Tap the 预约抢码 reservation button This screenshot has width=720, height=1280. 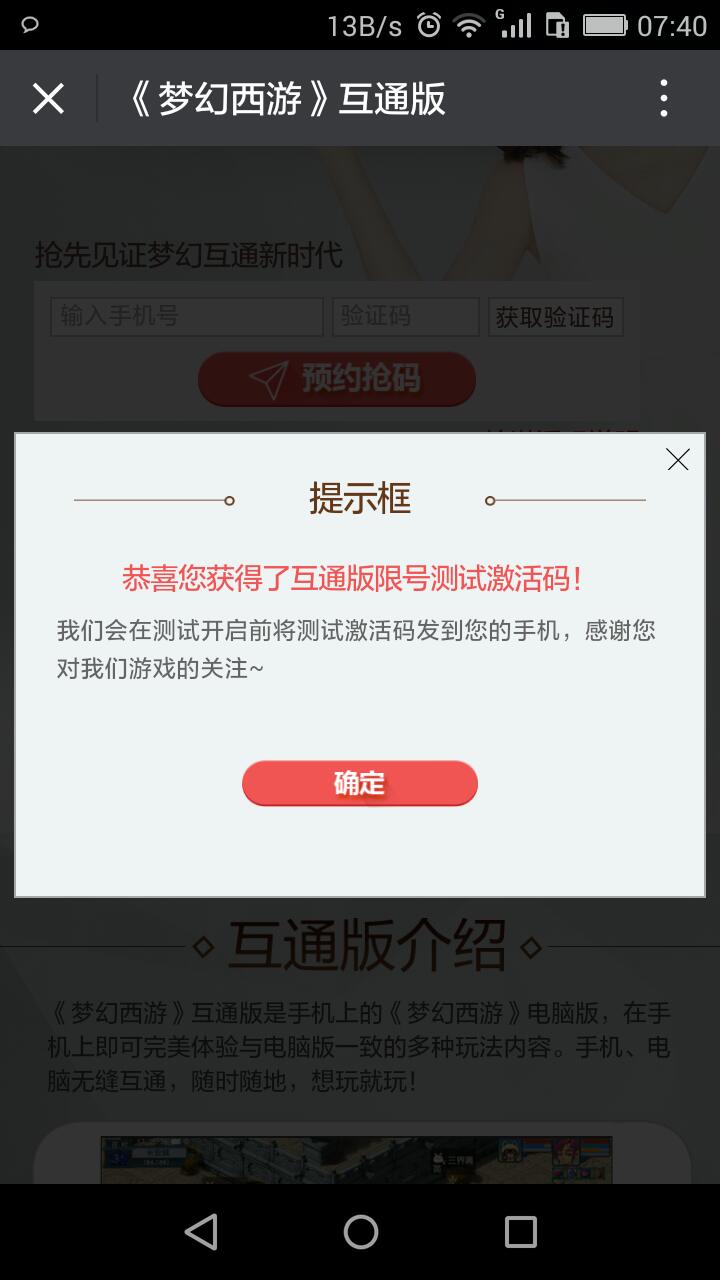[337, 379]
